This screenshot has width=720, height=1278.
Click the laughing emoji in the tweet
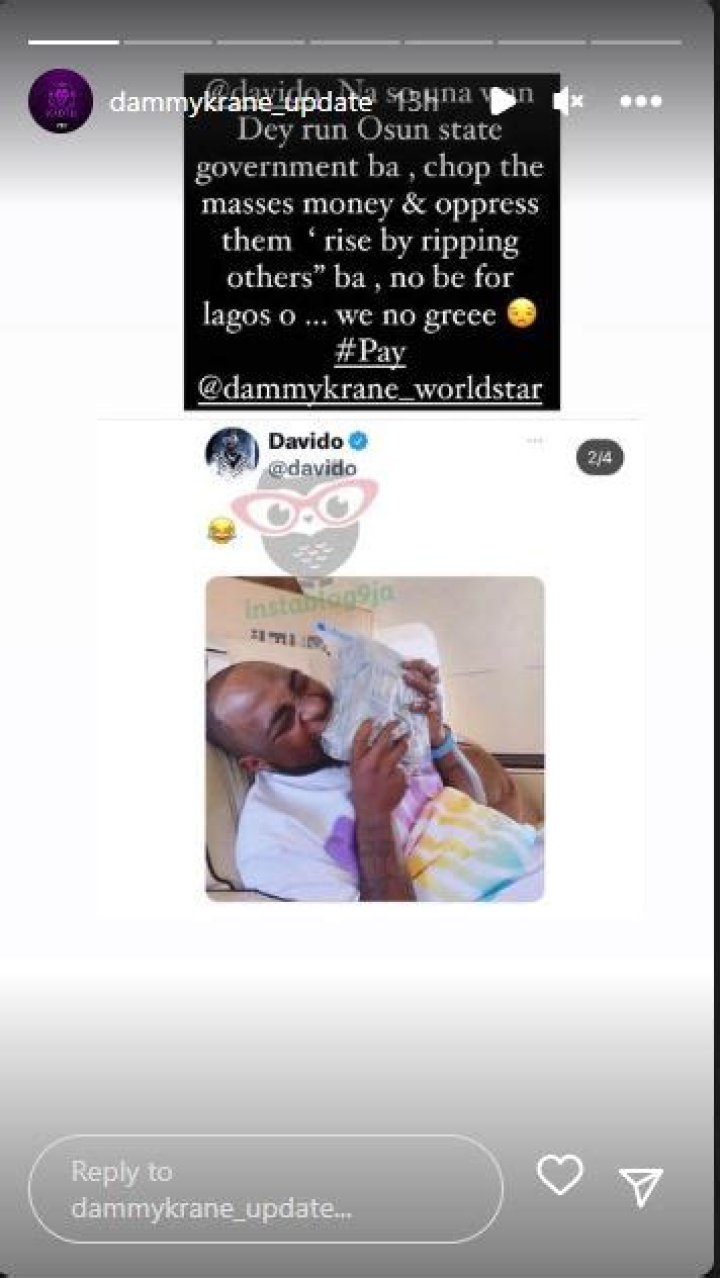pyautogui.click(x=221, y=528)
